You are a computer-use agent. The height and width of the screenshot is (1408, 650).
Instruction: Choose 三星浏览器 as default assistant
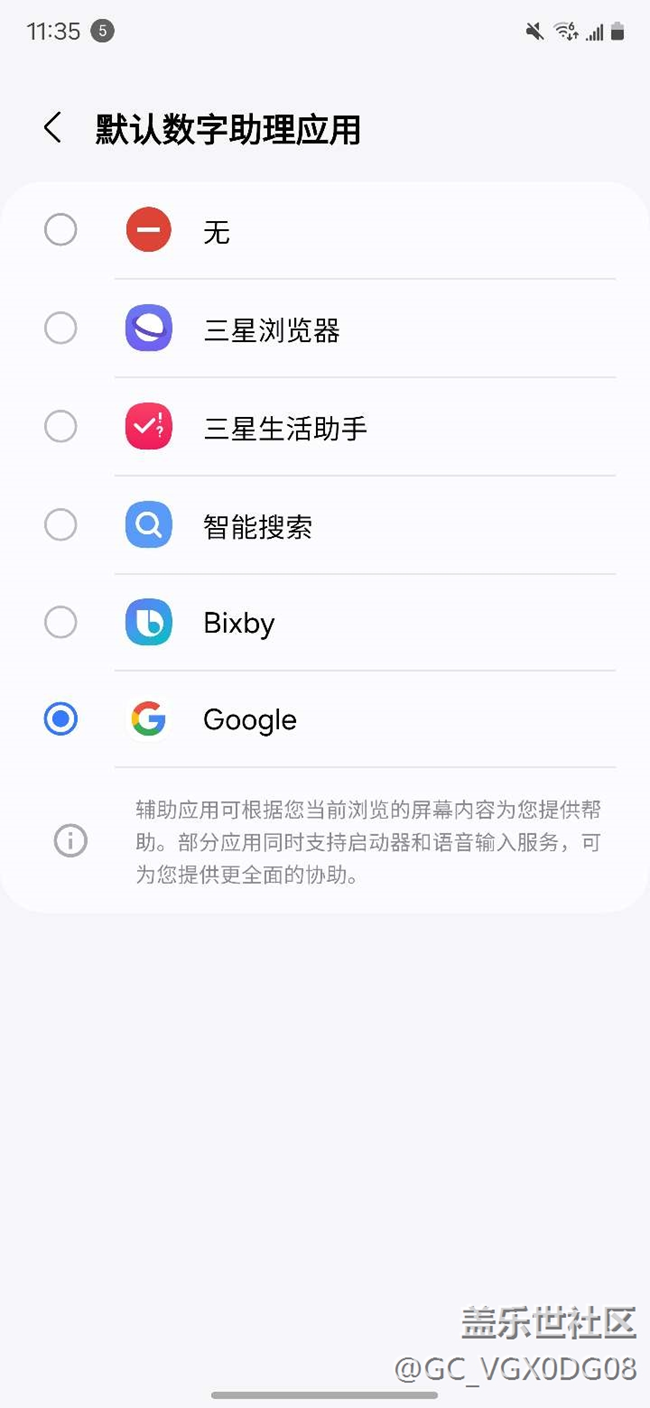point(61,328)
